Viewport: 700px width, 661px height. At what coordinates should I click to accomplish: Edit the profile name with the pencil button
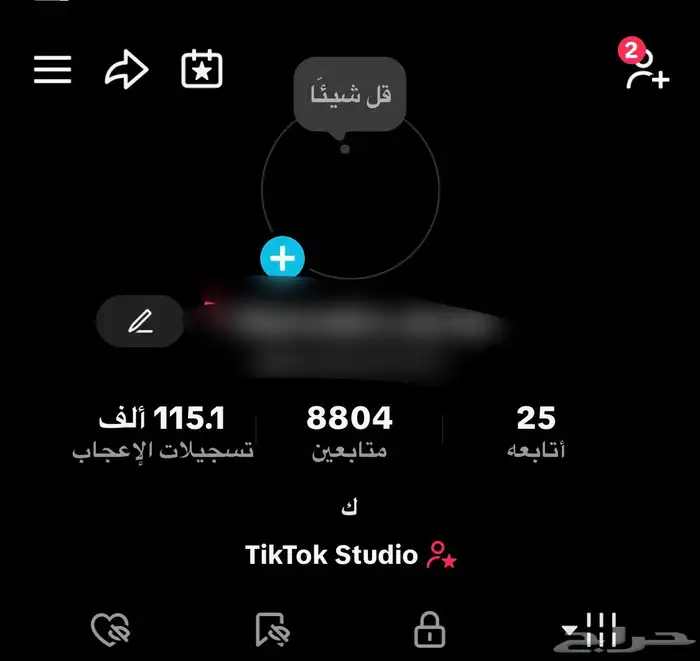click(x=140, y=322)
